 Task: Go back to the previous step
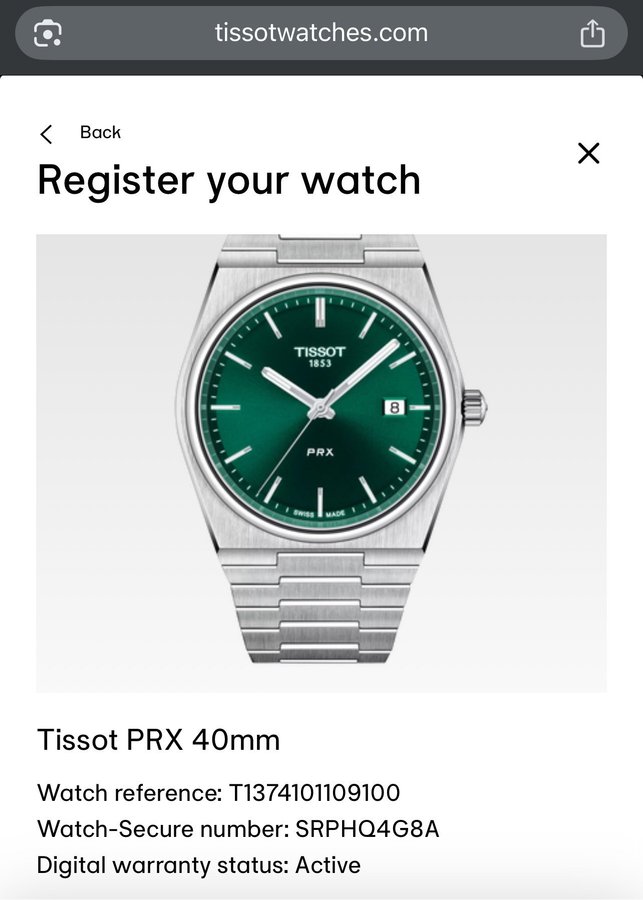pos(80,133)
